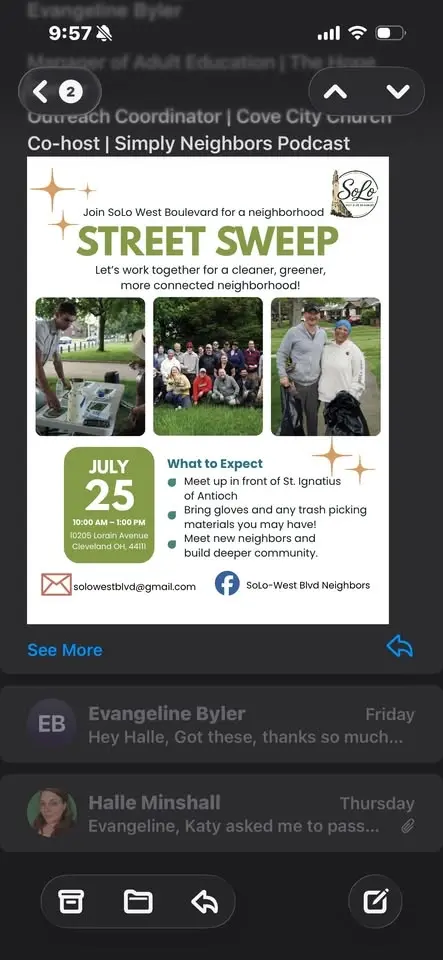Viewport: 443px width, 960px height.
Task: Open Evangeline Byler's Friday message
Action: pos(222,724)
